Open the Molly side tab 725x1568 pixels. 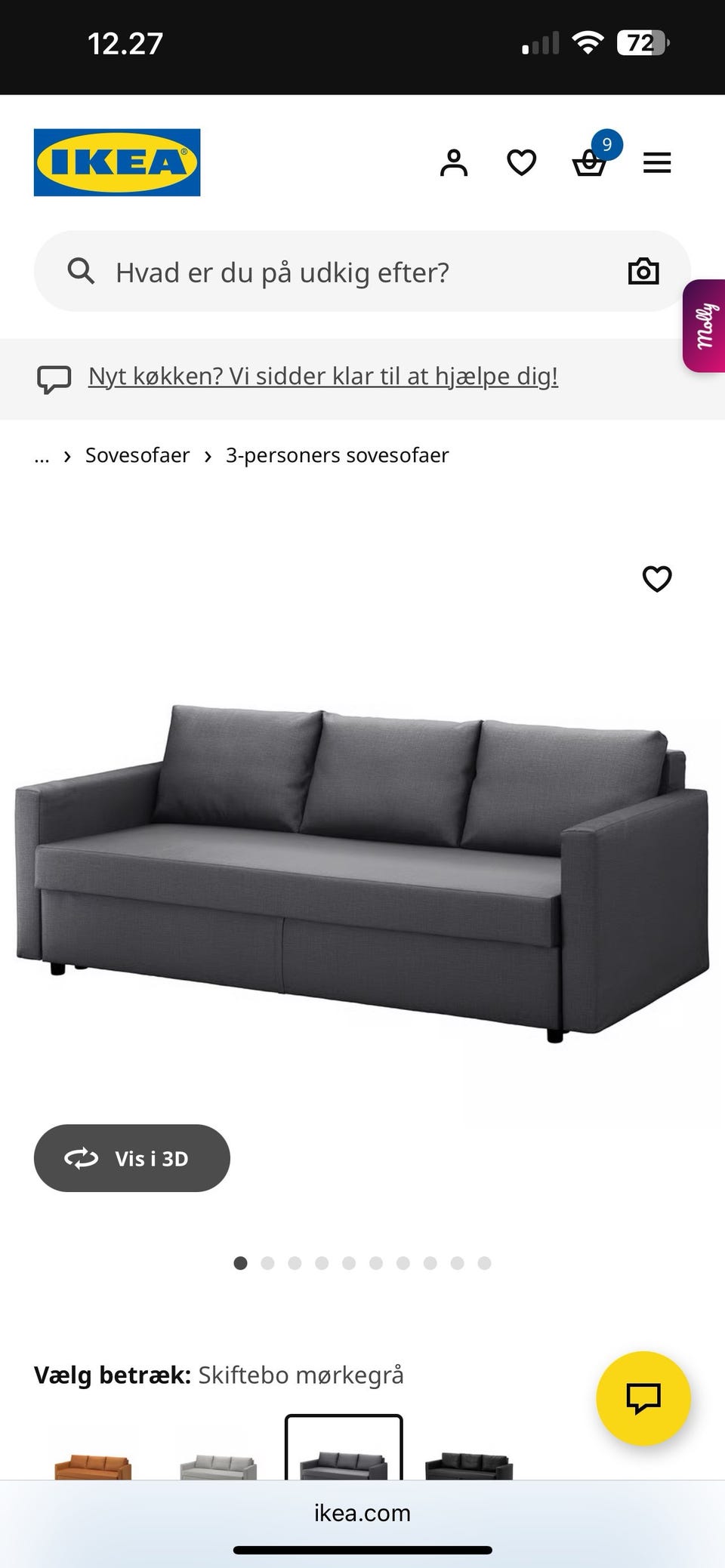(703, 325)
